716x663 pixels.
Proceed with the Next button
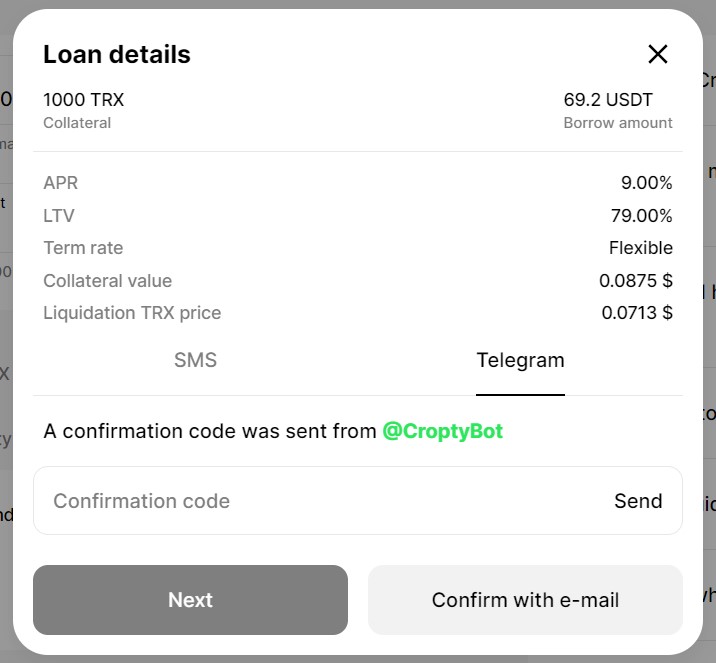tap(190, 600)
